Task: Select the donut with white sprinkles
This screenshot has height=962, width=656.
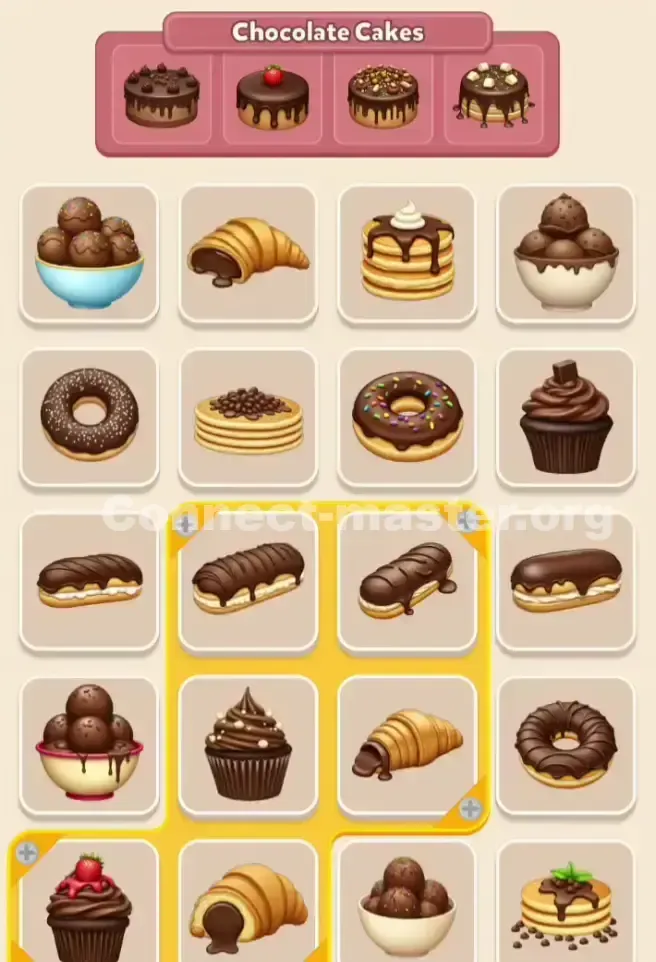Action: coord(89,417)
